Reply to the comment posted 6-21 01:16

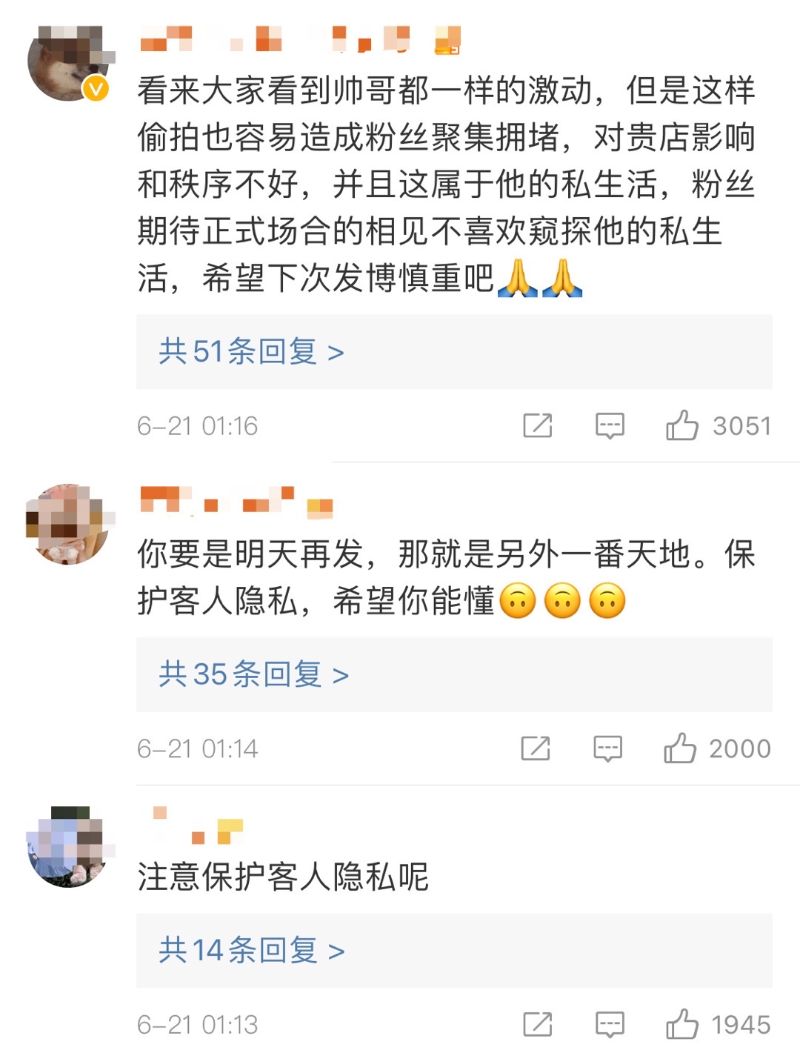click(610, 426)
